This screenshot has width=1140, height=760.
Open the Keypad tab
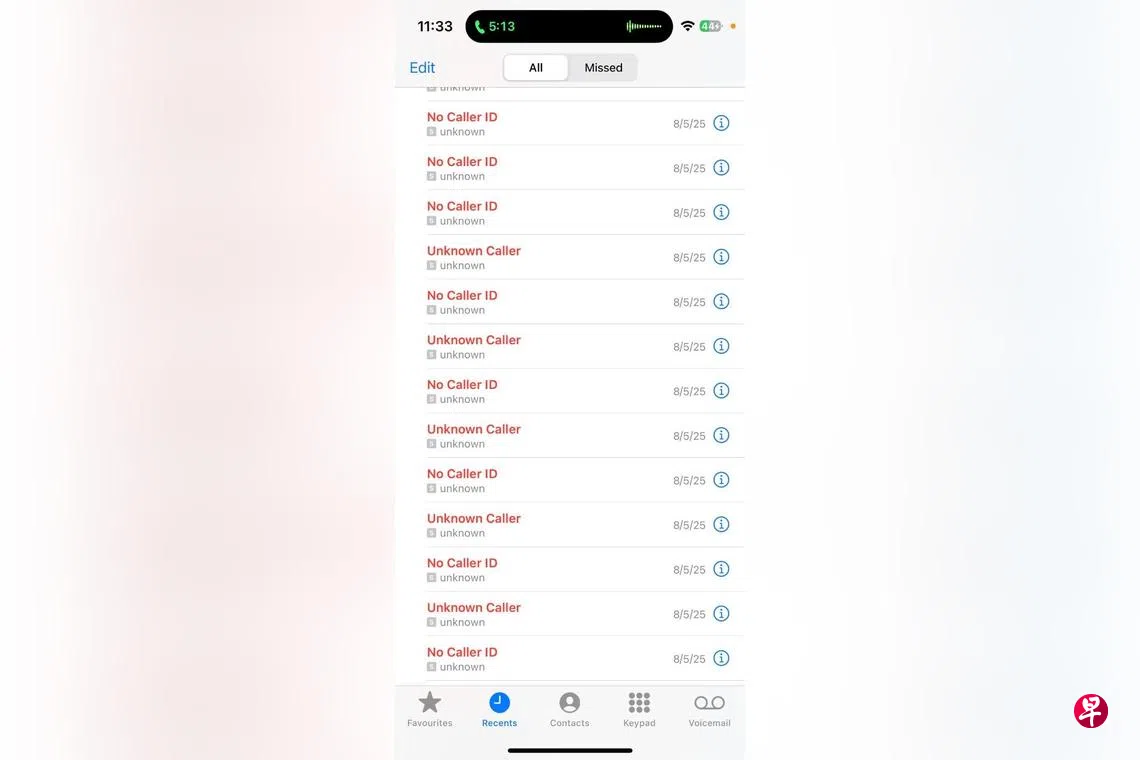click(x=639, y=709)
